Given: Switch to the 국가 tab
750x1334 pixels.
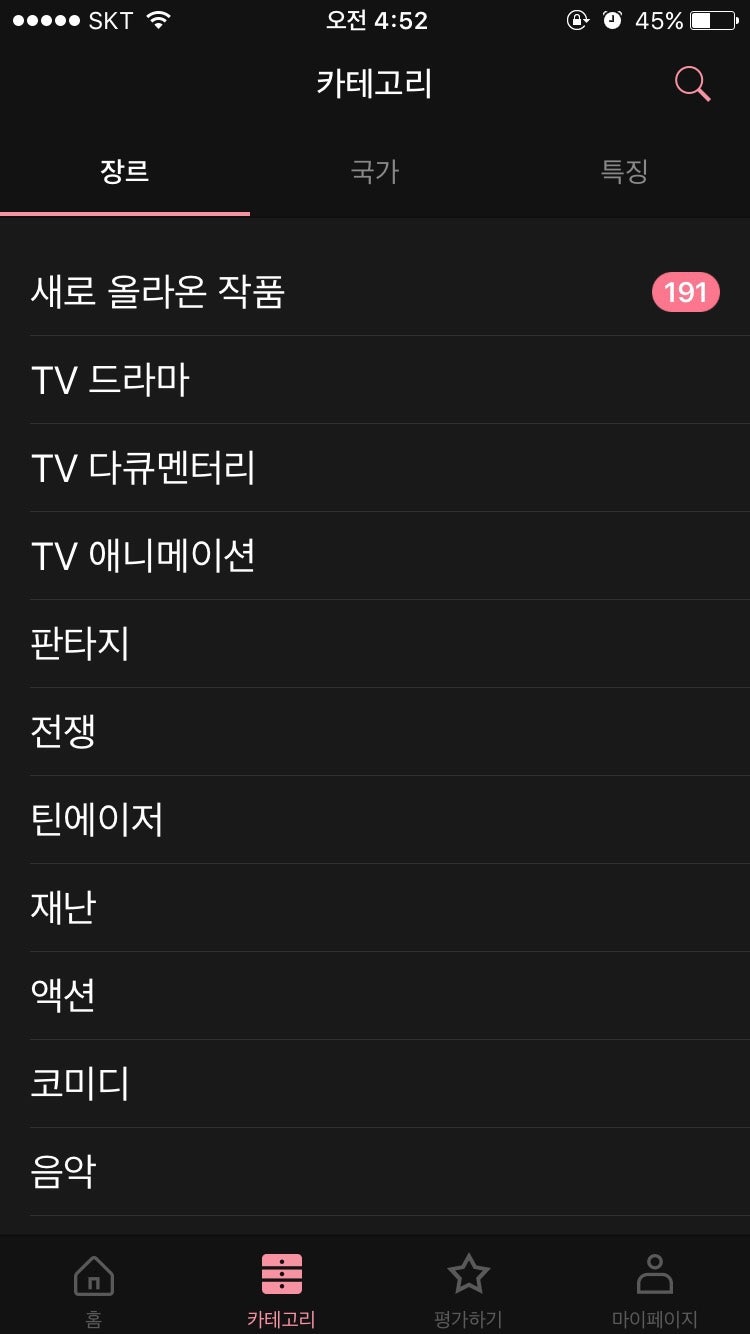Looking at the screenshot, I should tap(375, 172).
